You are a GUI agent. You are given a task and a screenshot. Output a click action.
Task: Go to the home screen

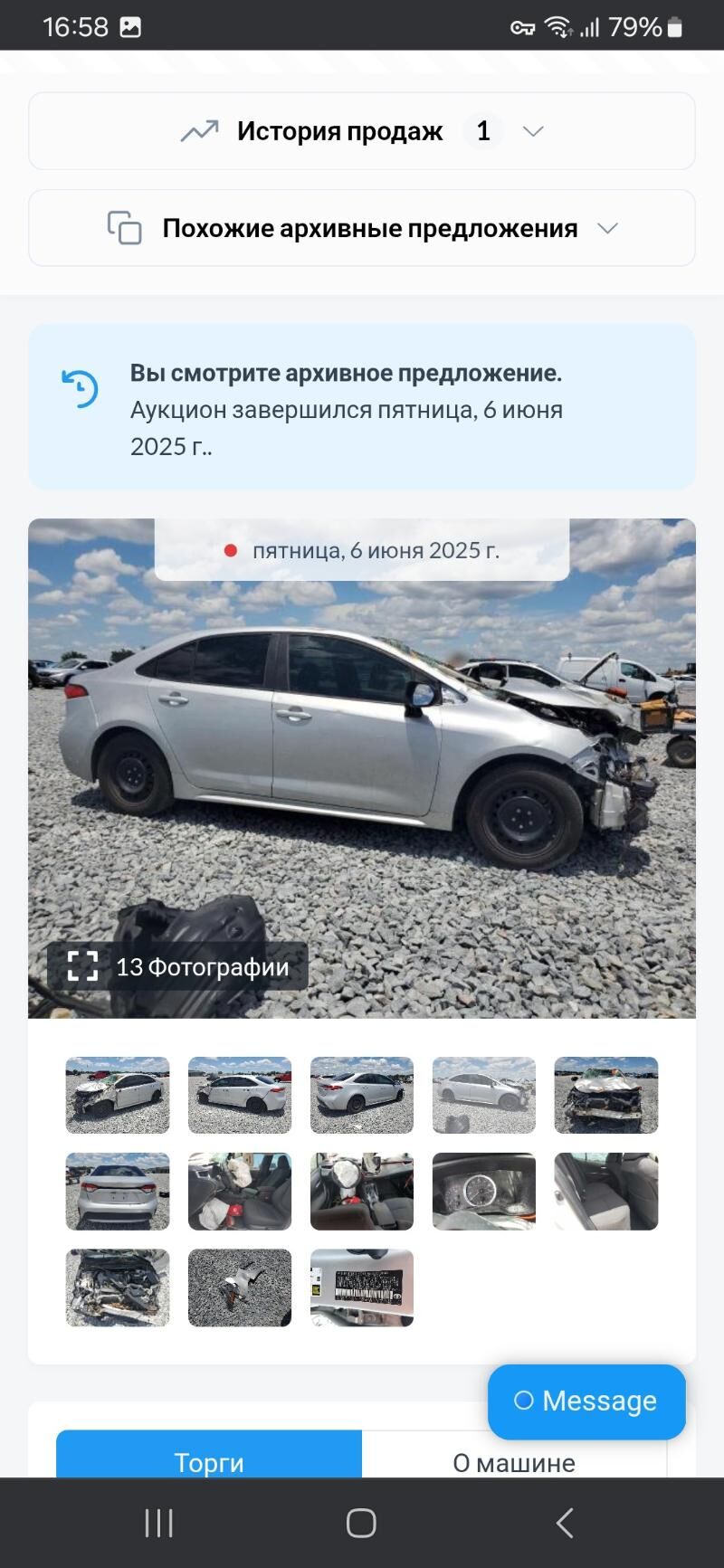point(361,1523)
